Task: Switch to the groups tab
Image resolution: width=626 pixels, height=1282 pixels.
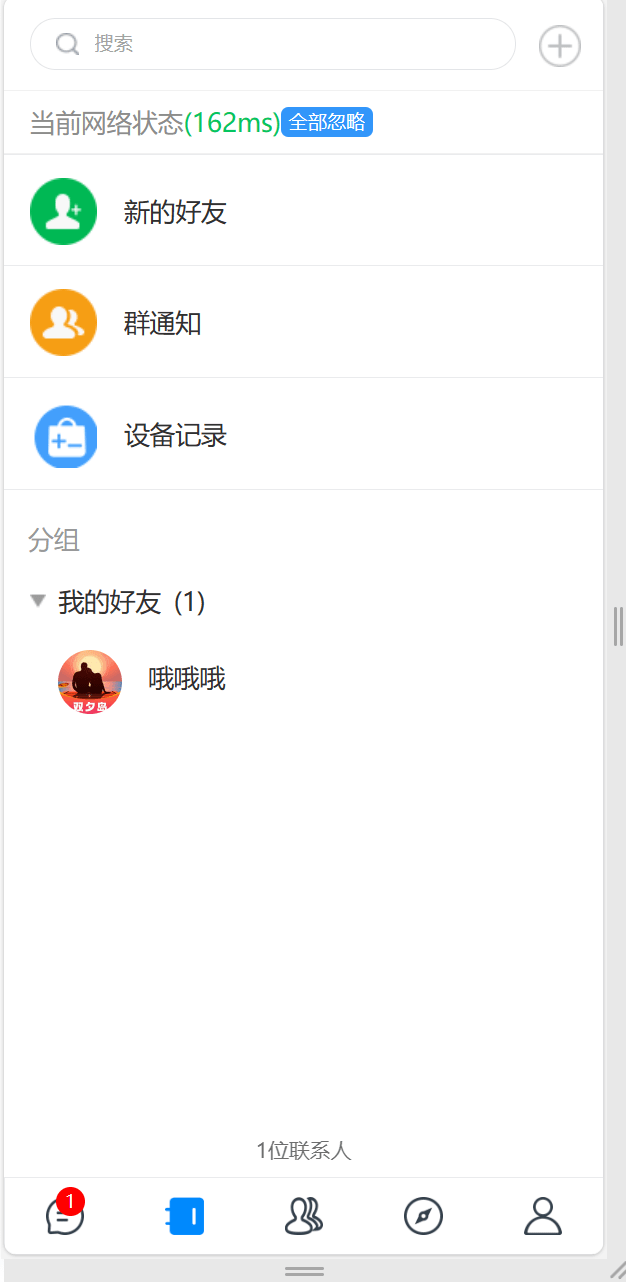Action: coord(303,1216)
